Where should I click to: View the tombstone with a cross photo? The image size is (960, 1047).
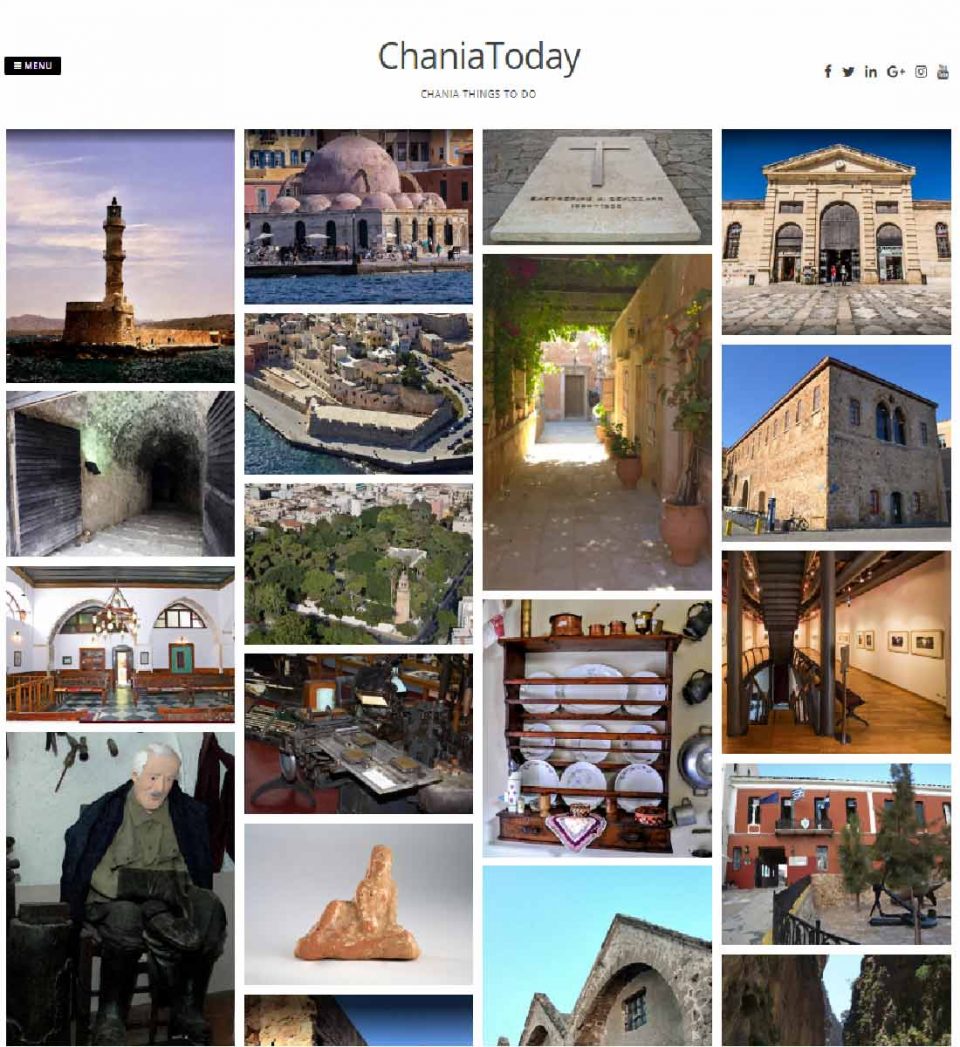point(597,186)
